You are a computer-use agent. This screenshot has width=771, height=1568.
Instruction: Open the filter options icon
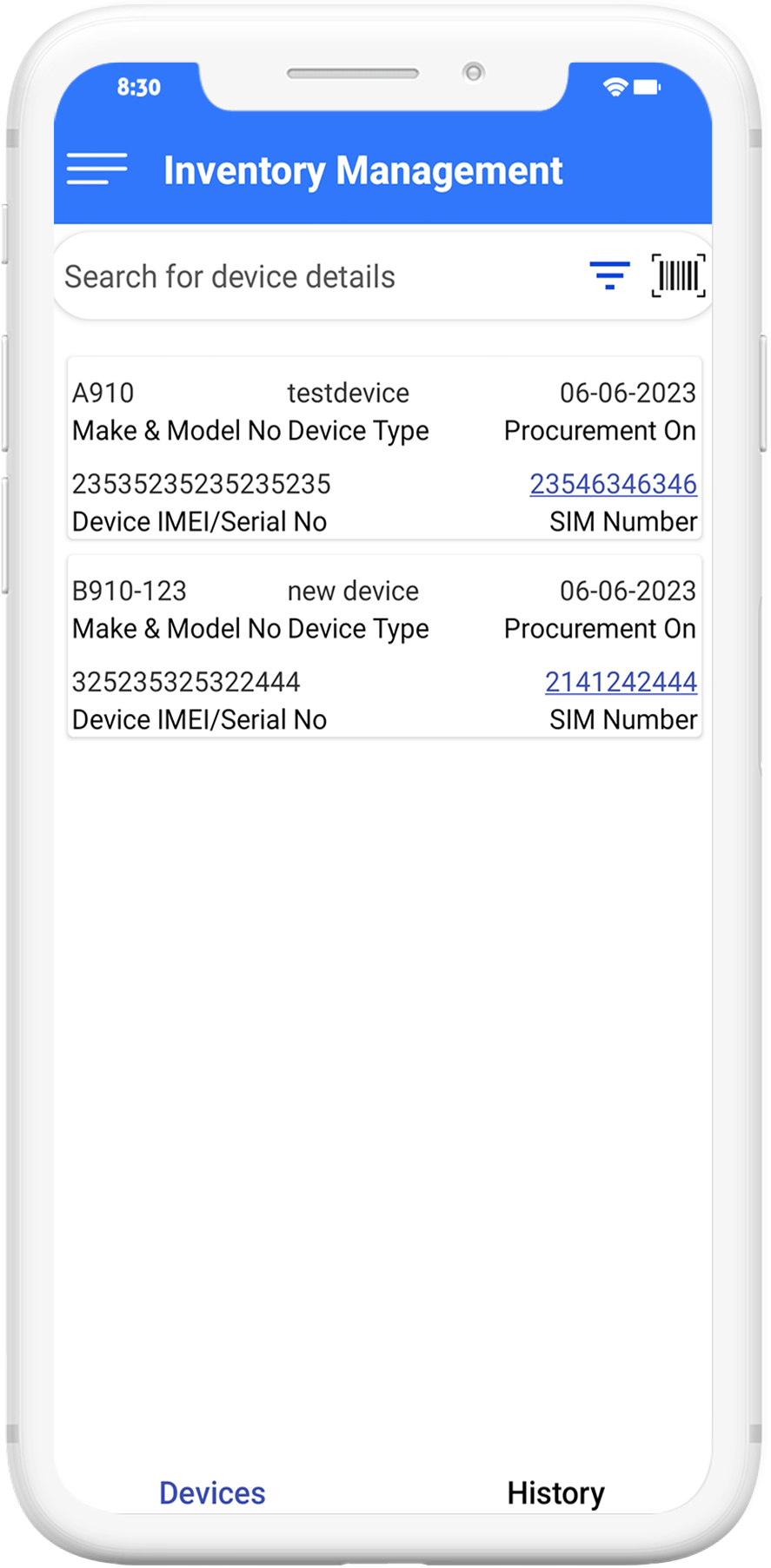coord(609,276)
